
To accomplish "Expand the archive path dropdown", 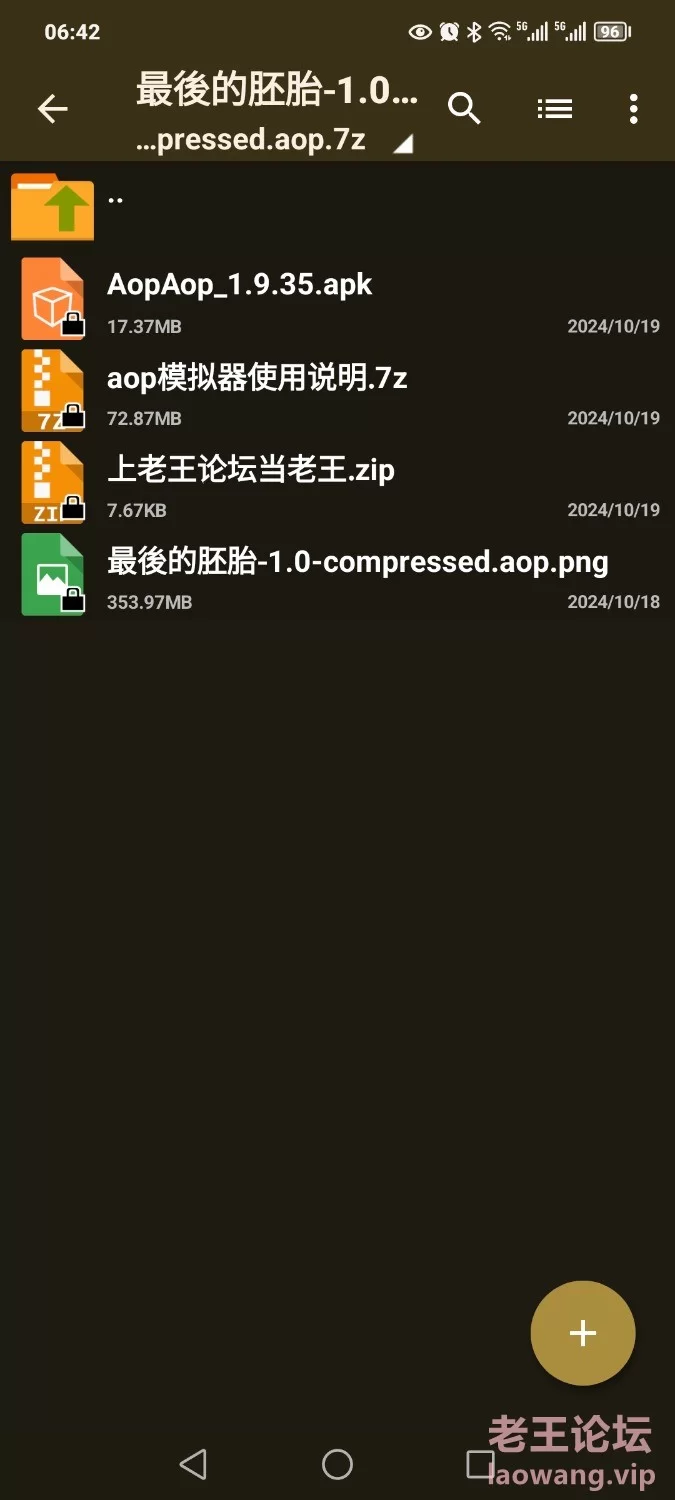I will point(402,145).
